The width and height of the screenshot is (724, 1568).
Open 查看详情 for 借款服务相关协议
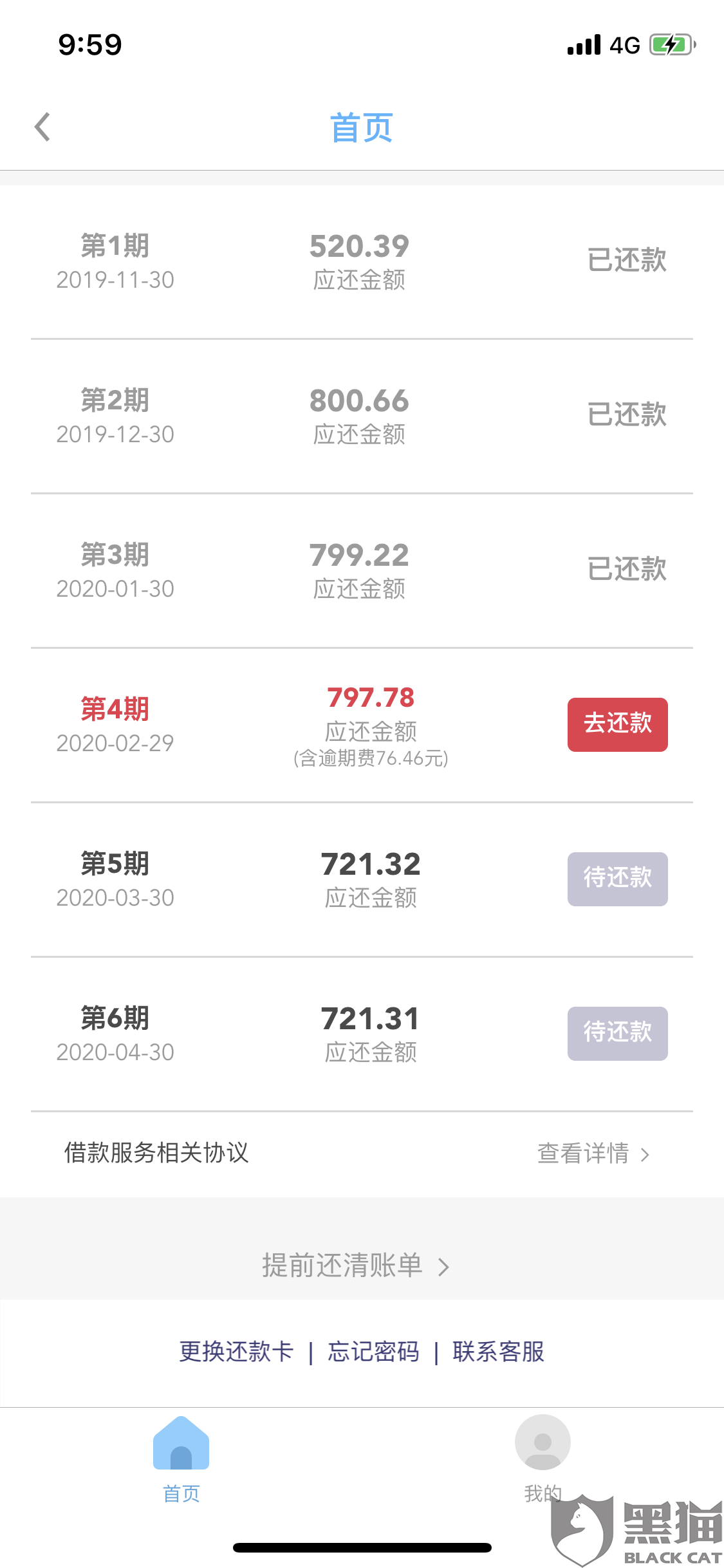click(593, 1153)
